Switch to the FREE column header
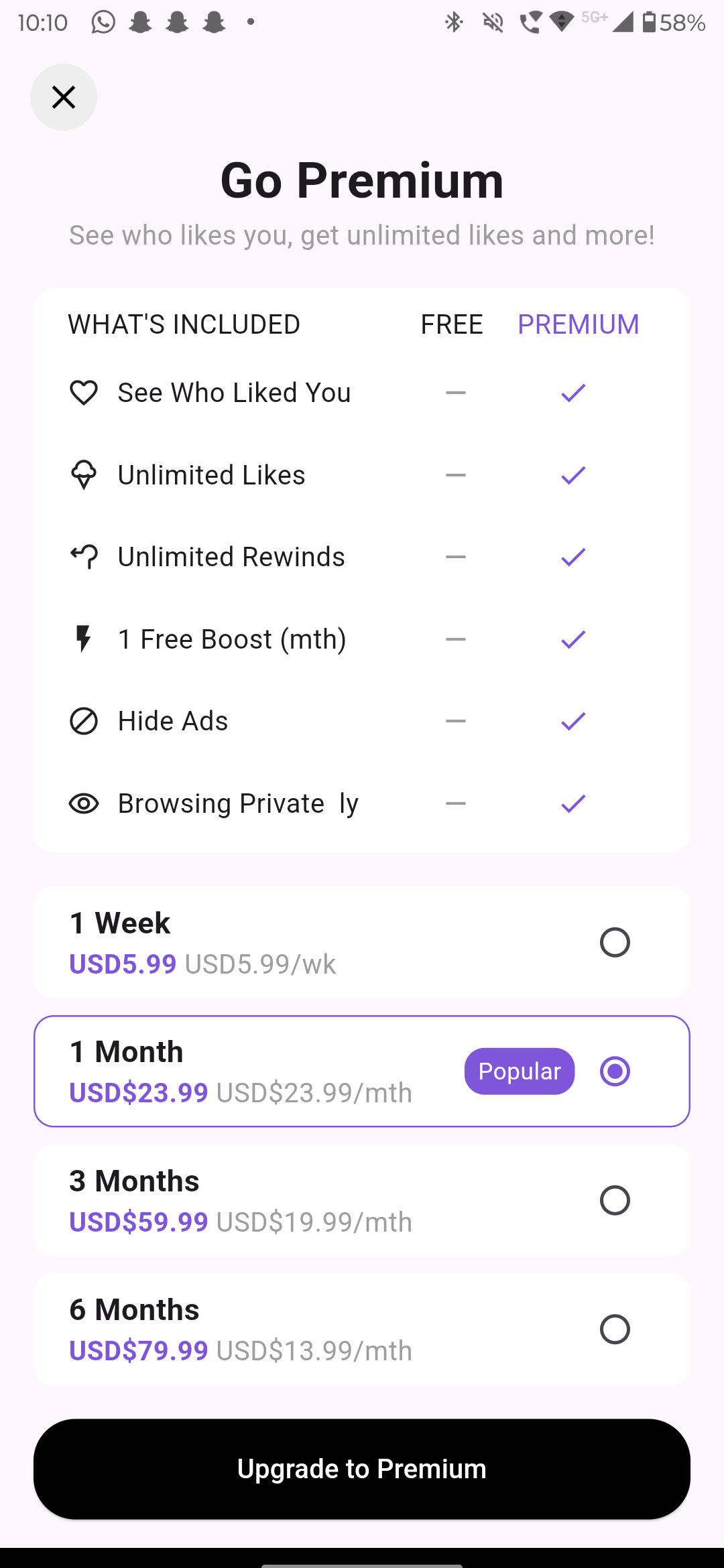The image size is (724, 1568). tap(451, 324)
